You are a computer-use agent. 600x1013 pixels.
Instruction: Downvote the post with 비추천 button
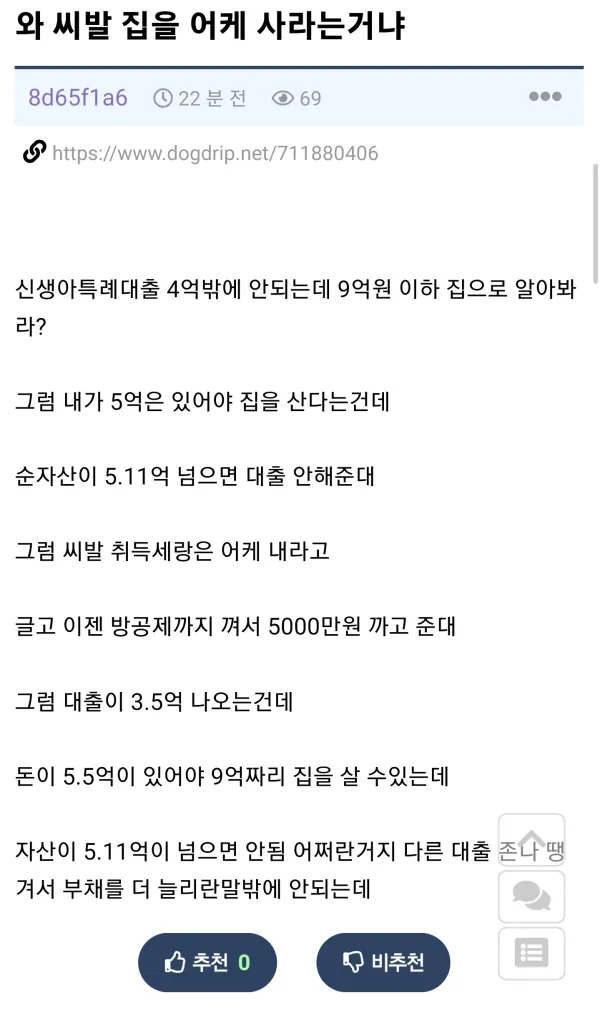(383, 963)
